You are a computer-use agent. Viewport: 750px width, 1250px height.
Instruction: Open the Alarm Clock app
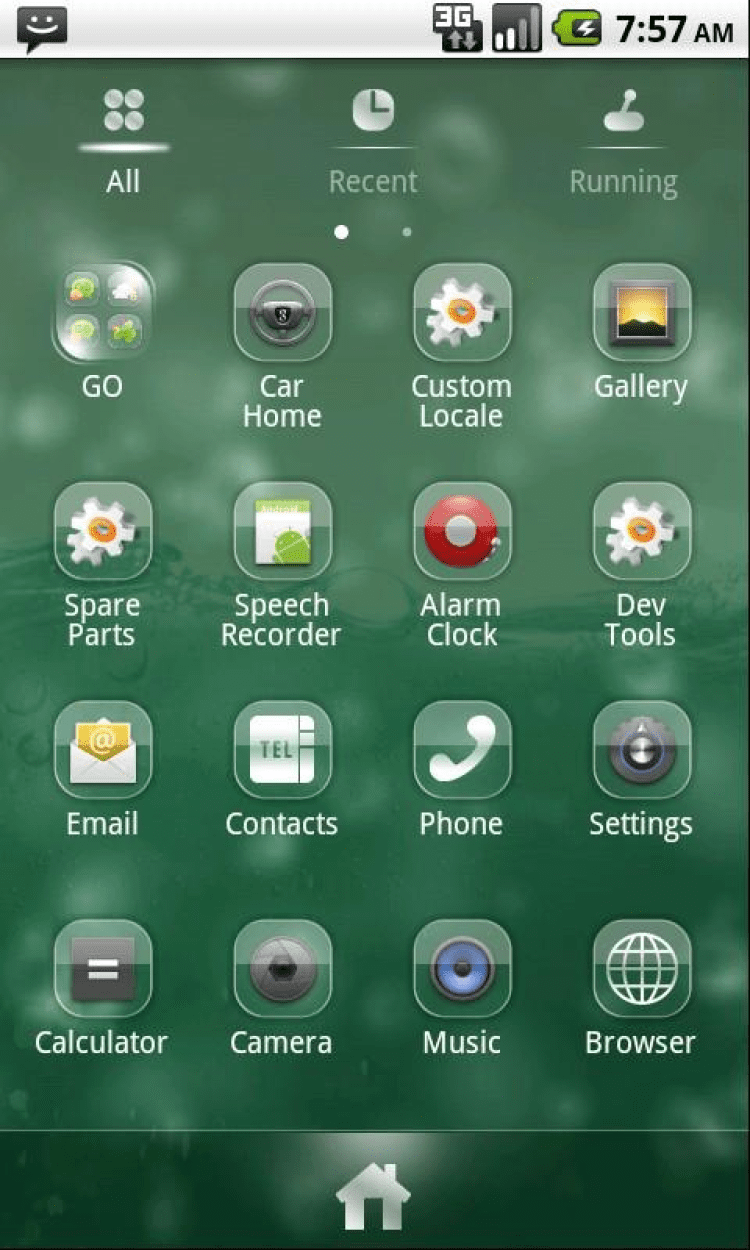point(461,531)
